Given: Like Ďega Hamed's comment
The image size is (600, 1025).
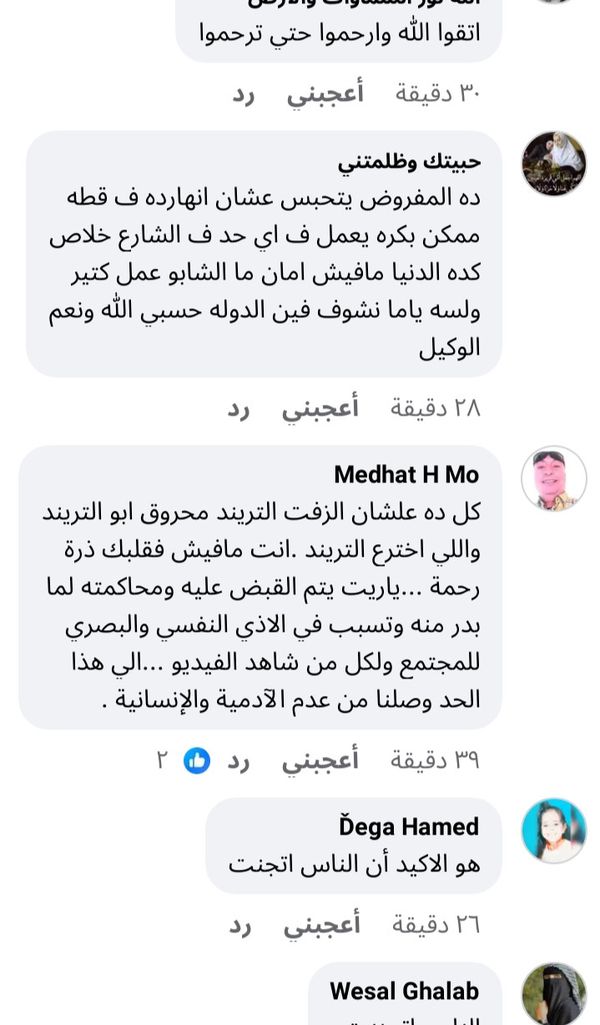Looking at the screenshot, I should click(319, 925).
